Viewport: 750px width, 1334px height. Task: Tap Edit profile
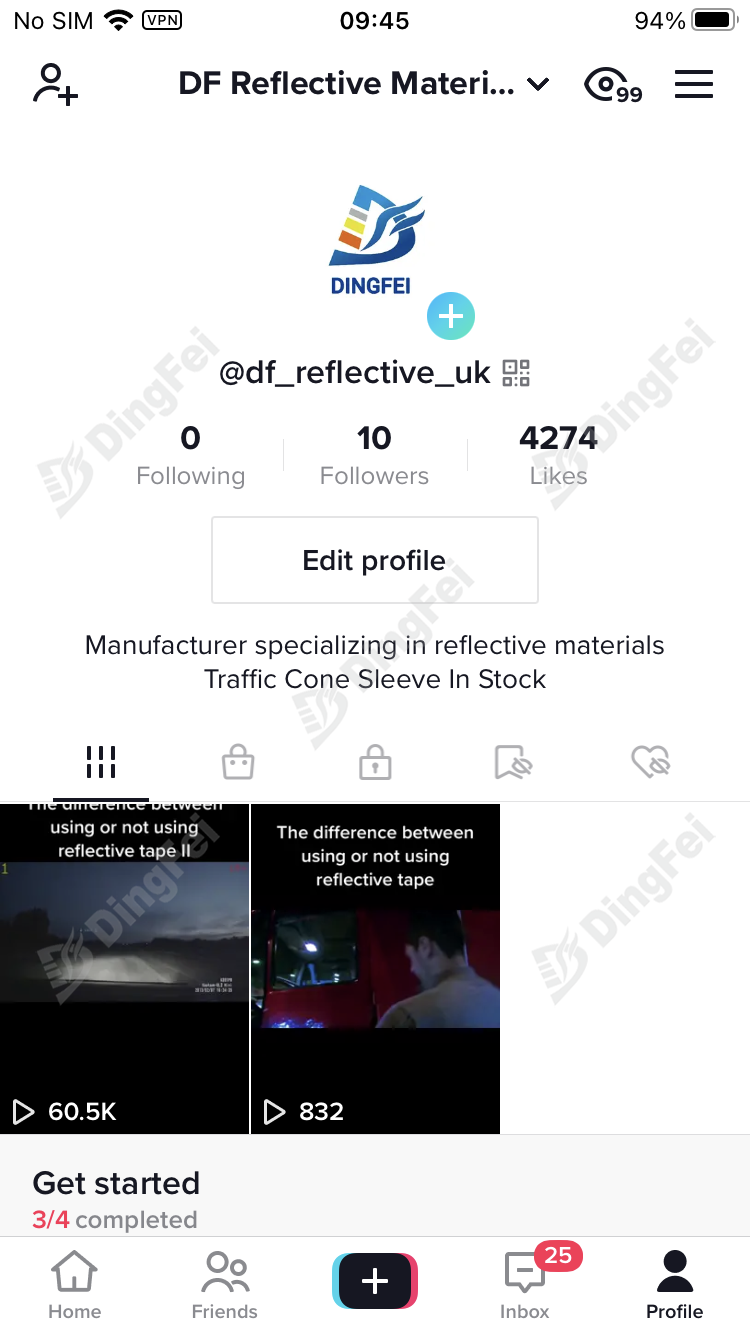[x=374, y=560]
